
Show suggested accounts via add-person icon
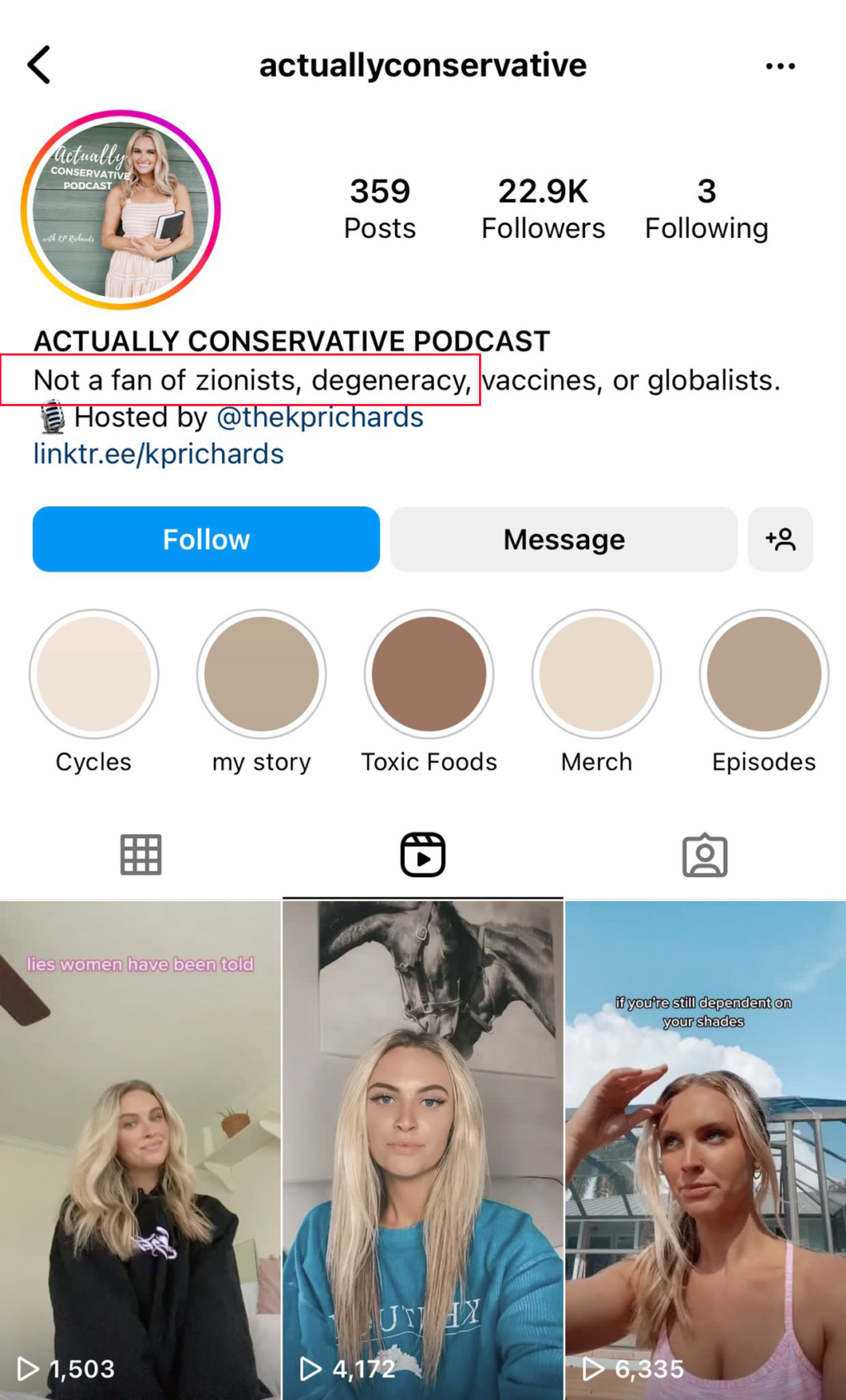click(x=780, y=539)
